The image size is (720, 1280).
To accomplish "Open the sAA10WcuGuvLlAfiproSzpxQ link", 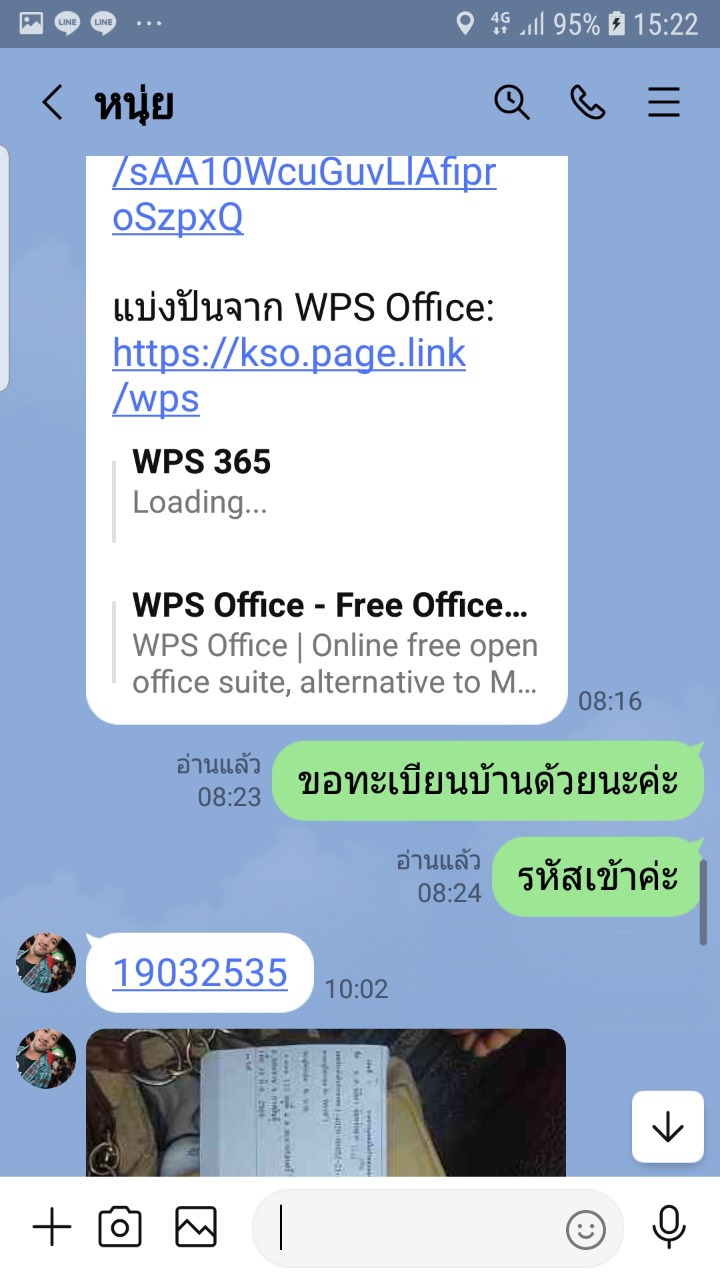I will point(304,195).
